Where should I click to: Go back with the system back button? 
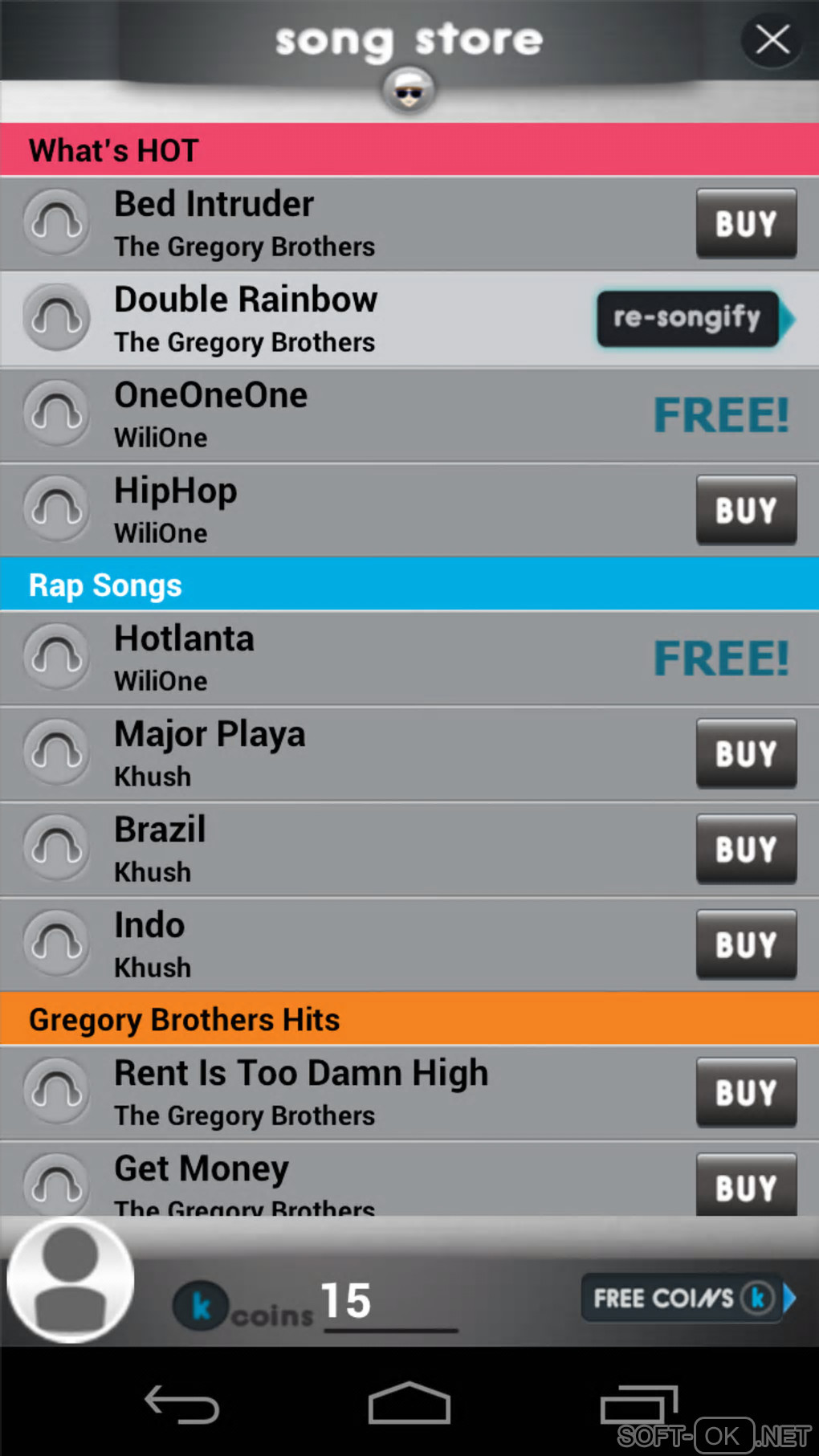(x=181, y=1405)
